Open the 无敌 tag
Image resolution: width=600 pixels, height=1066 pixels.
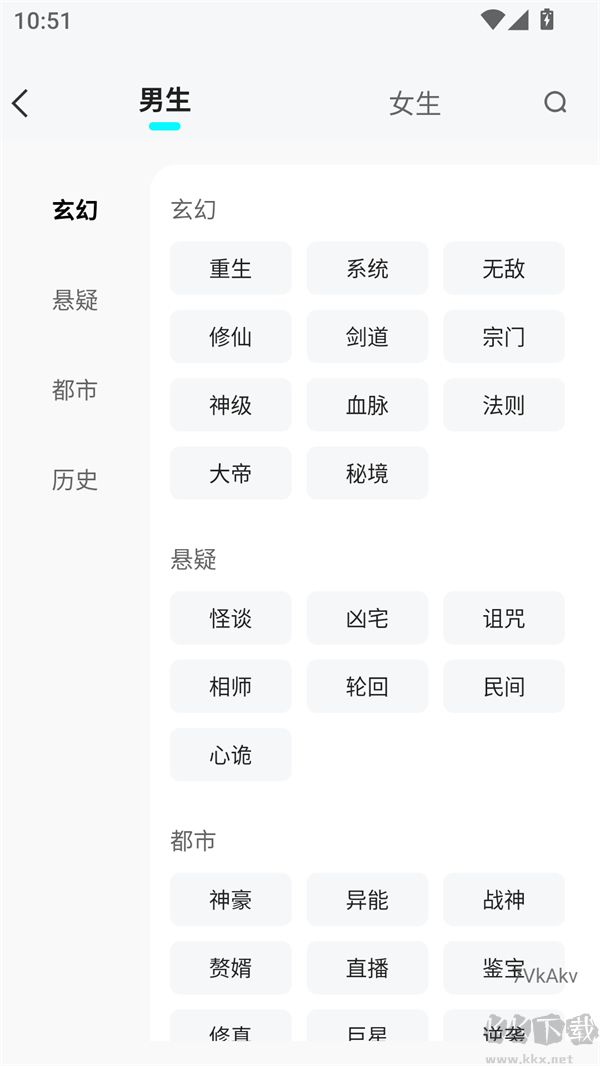[503, 268]
